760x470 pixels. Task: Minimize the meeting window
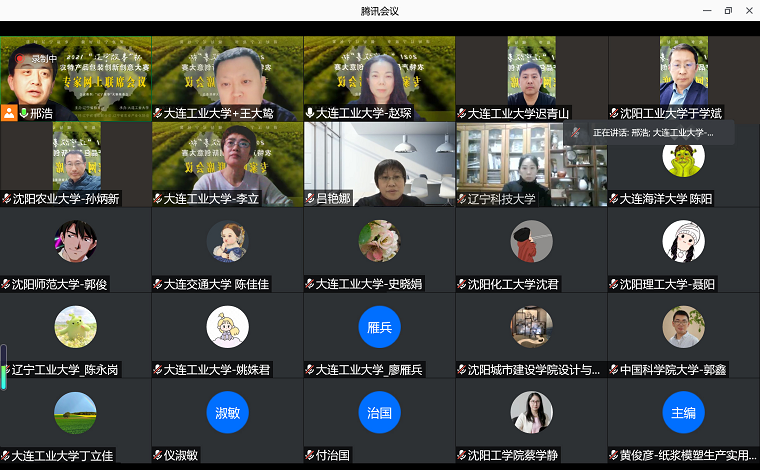click(x=705, y=11)
